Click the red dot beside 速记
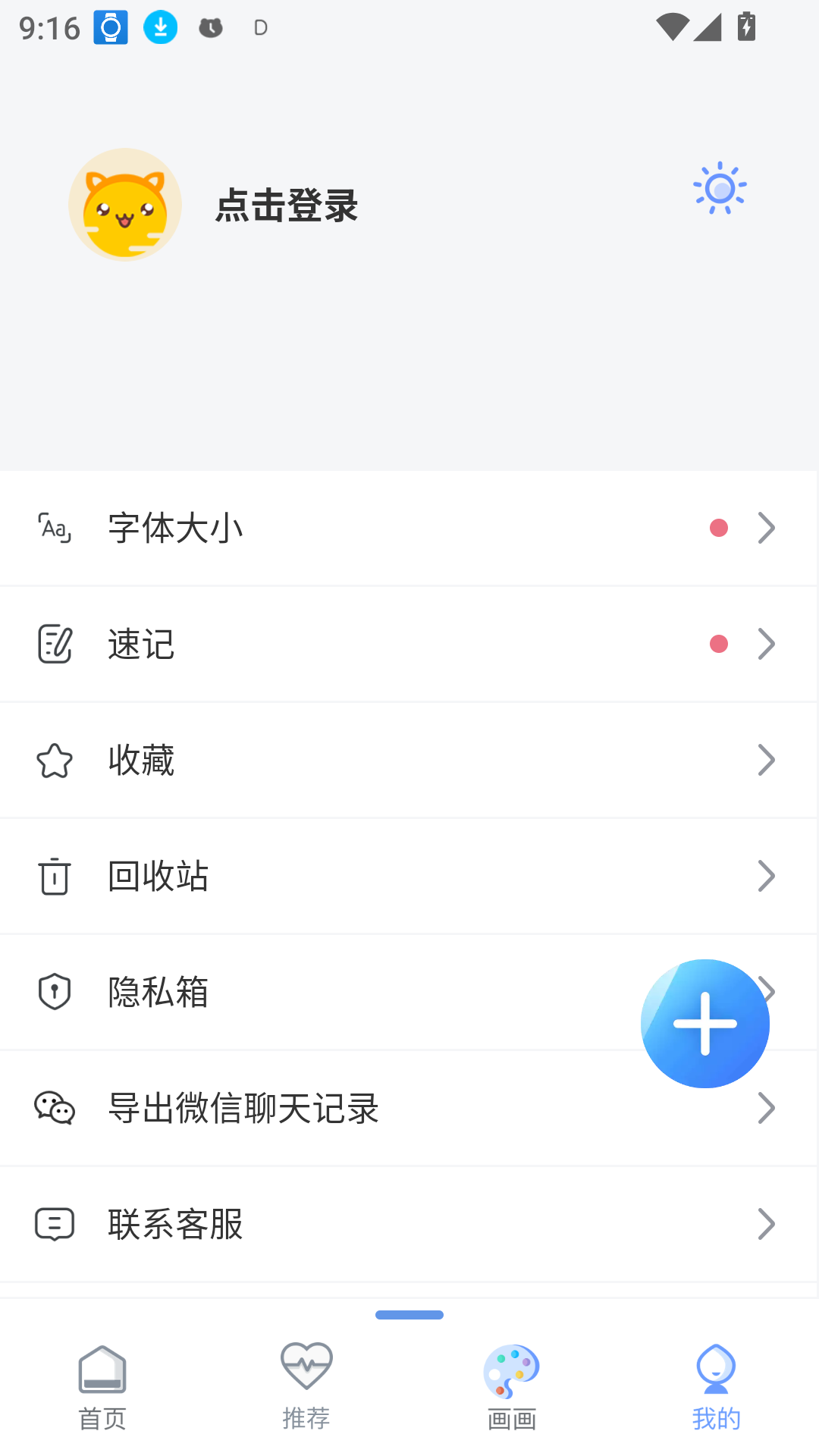Viewport: 819px width, 1456px height. click(718, 644)
